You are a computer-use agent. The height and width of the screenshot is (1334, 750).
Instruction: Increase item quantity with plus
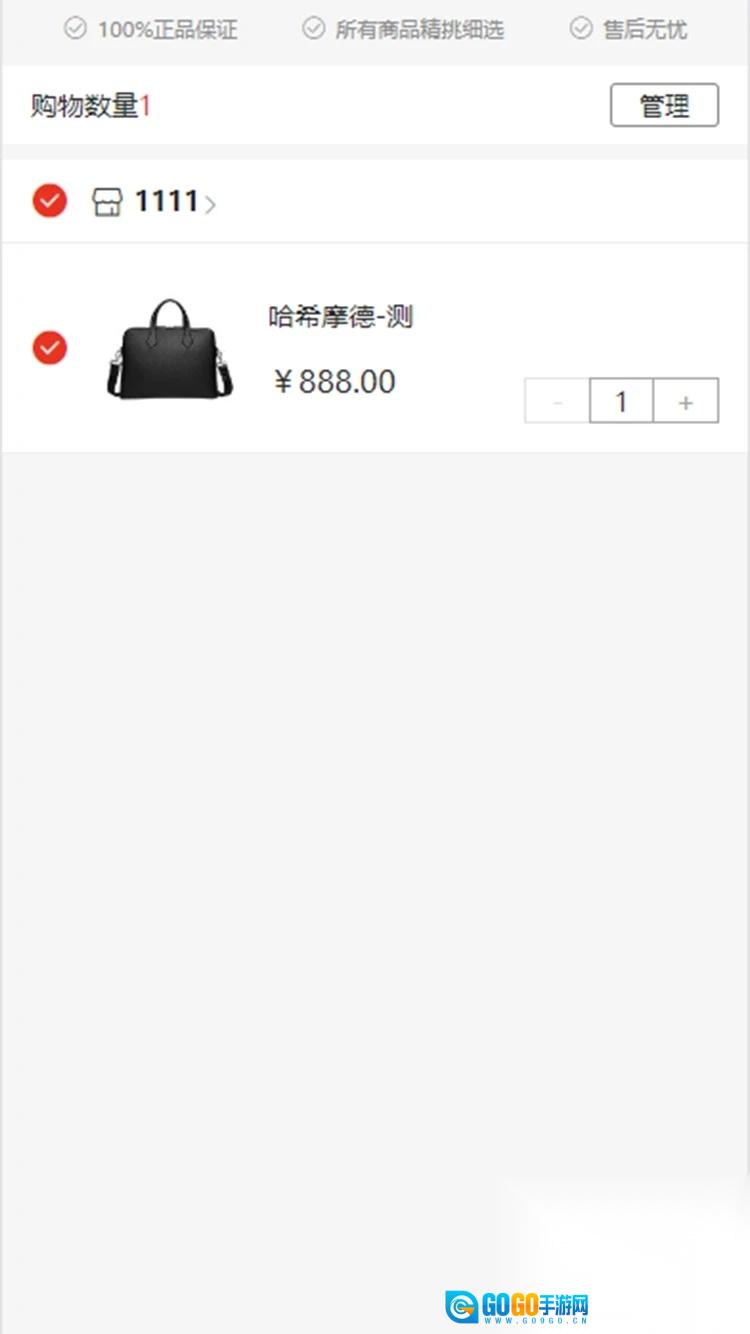(685, 401)
